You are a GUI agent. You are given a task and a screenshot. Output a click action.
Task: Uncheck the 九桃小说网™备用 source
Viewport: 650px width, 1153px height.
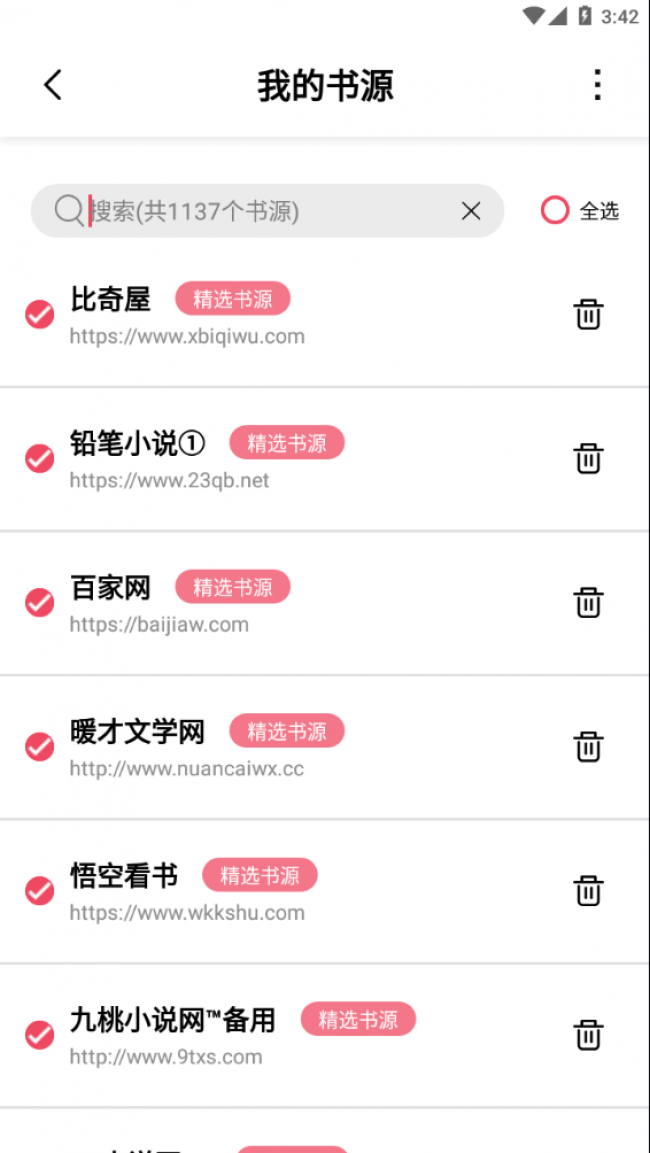tap(40, 1035)
